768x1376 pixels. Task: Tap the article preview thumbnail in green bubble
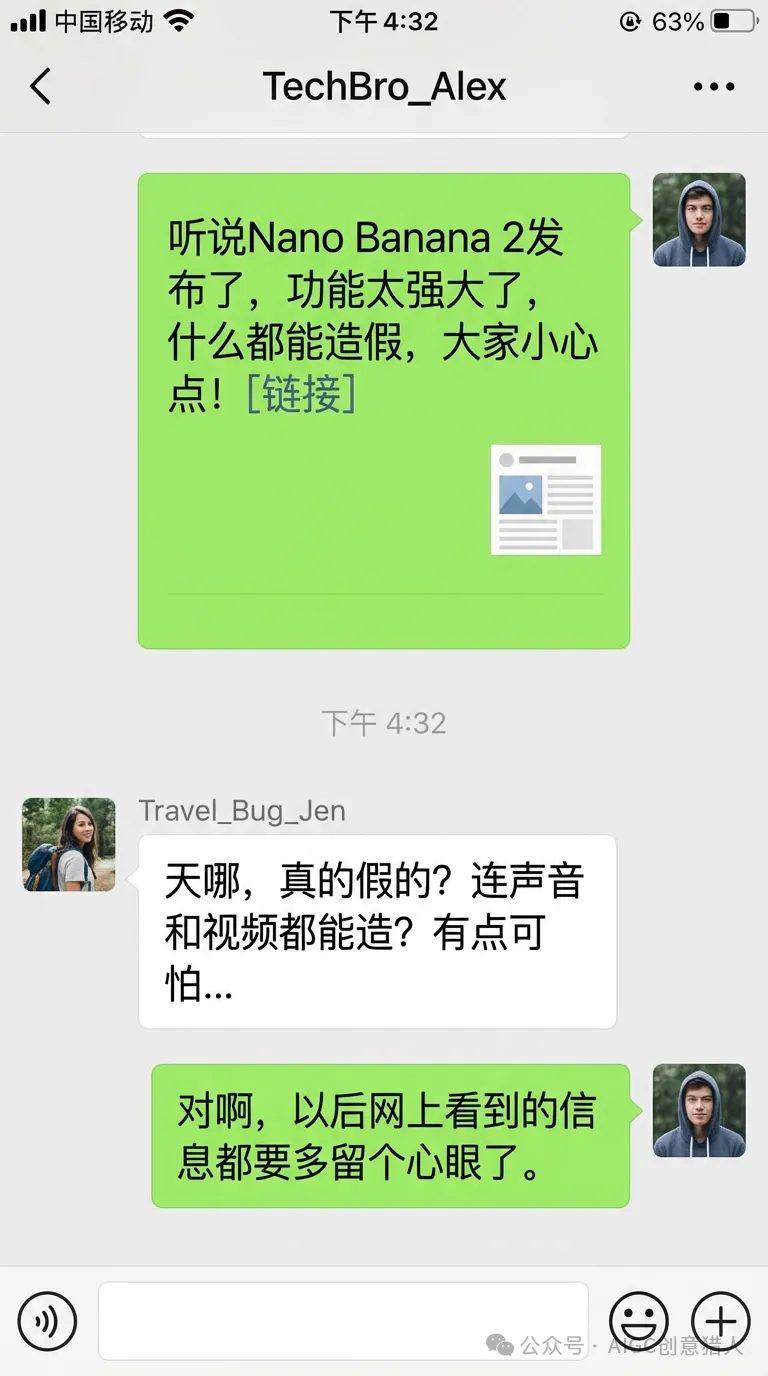coord(545,499)
